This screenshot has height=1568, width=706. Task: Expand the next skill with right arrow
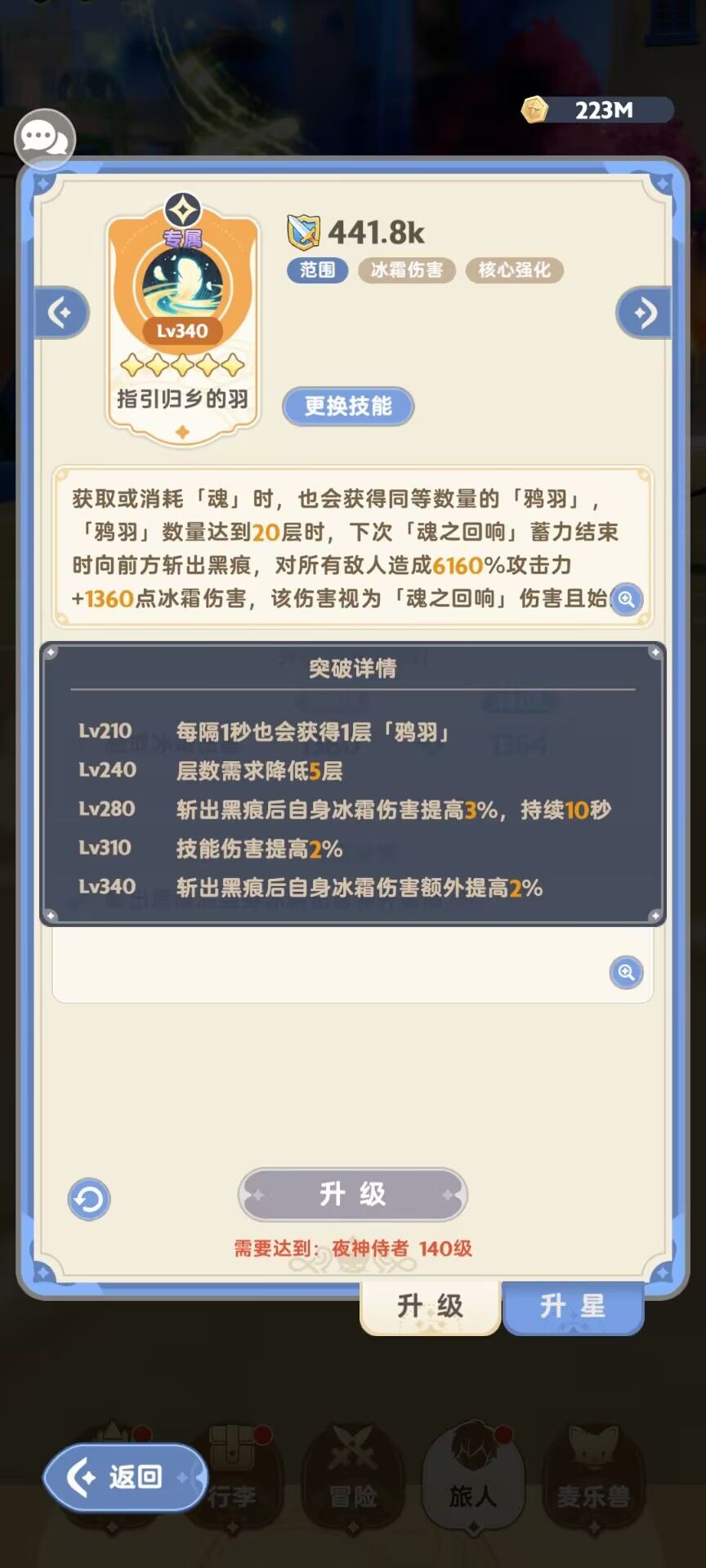point(644,313)
